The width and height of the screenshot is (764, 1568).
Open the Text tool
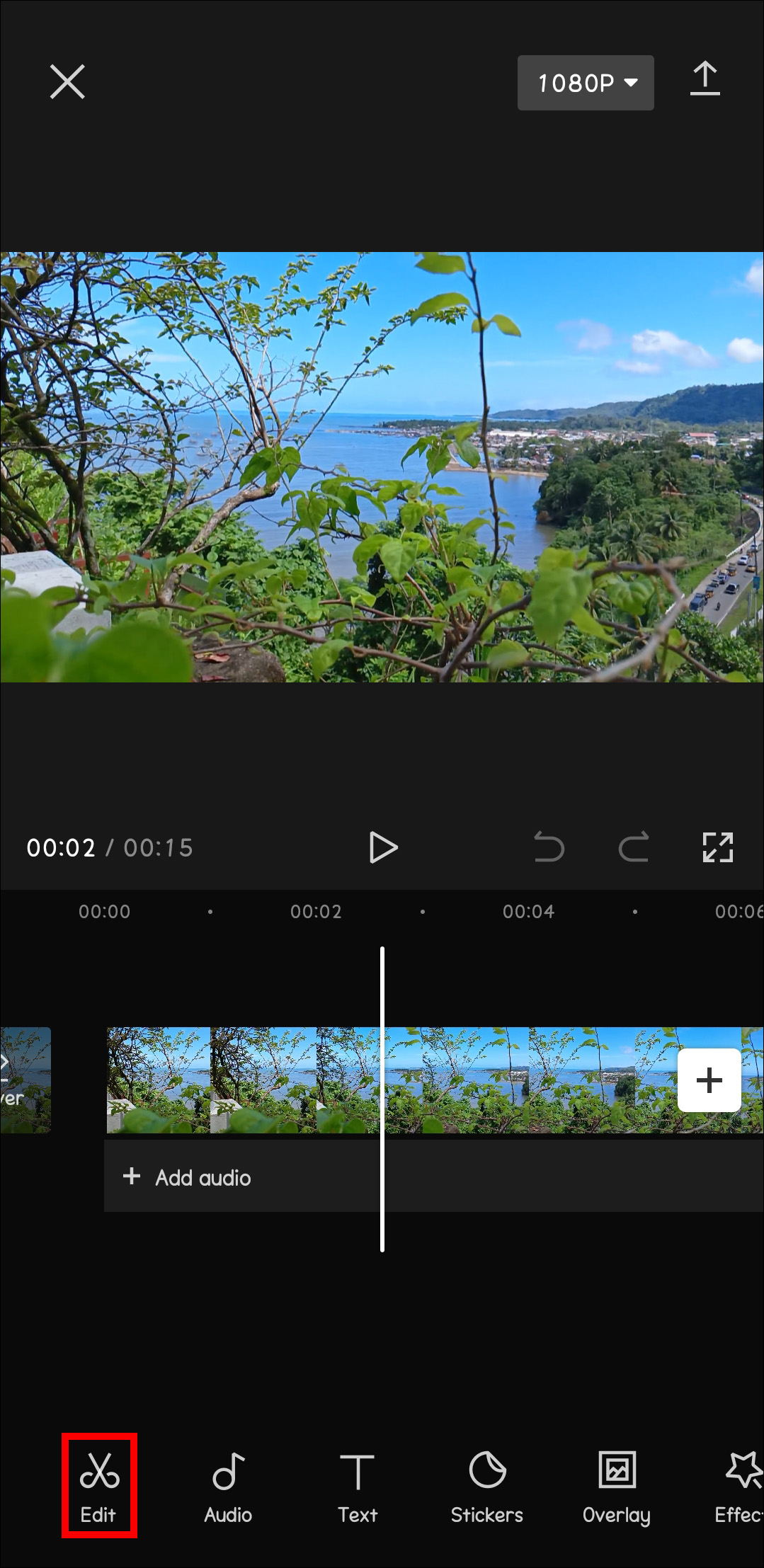click(358, 1486)
